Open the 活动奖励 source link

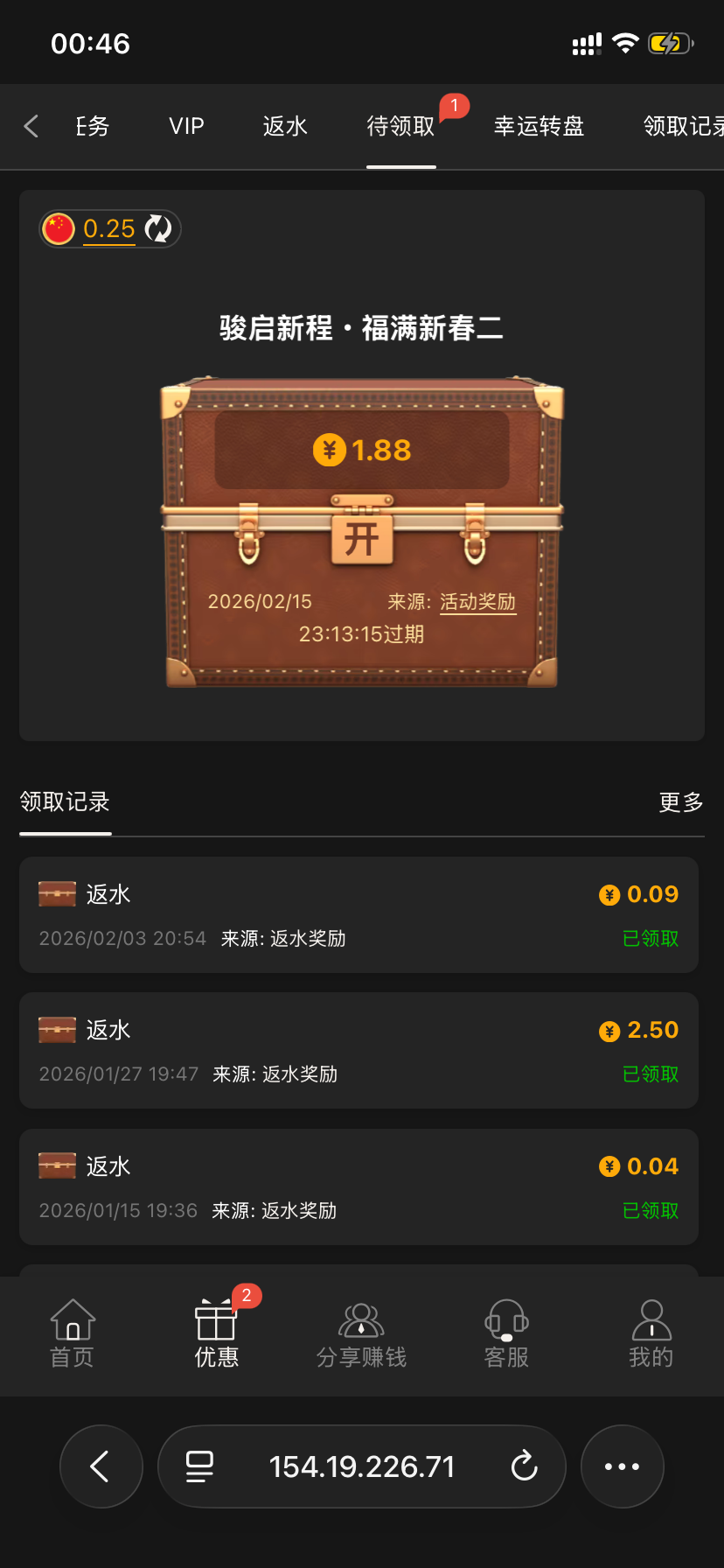click(x=477, y=602)
